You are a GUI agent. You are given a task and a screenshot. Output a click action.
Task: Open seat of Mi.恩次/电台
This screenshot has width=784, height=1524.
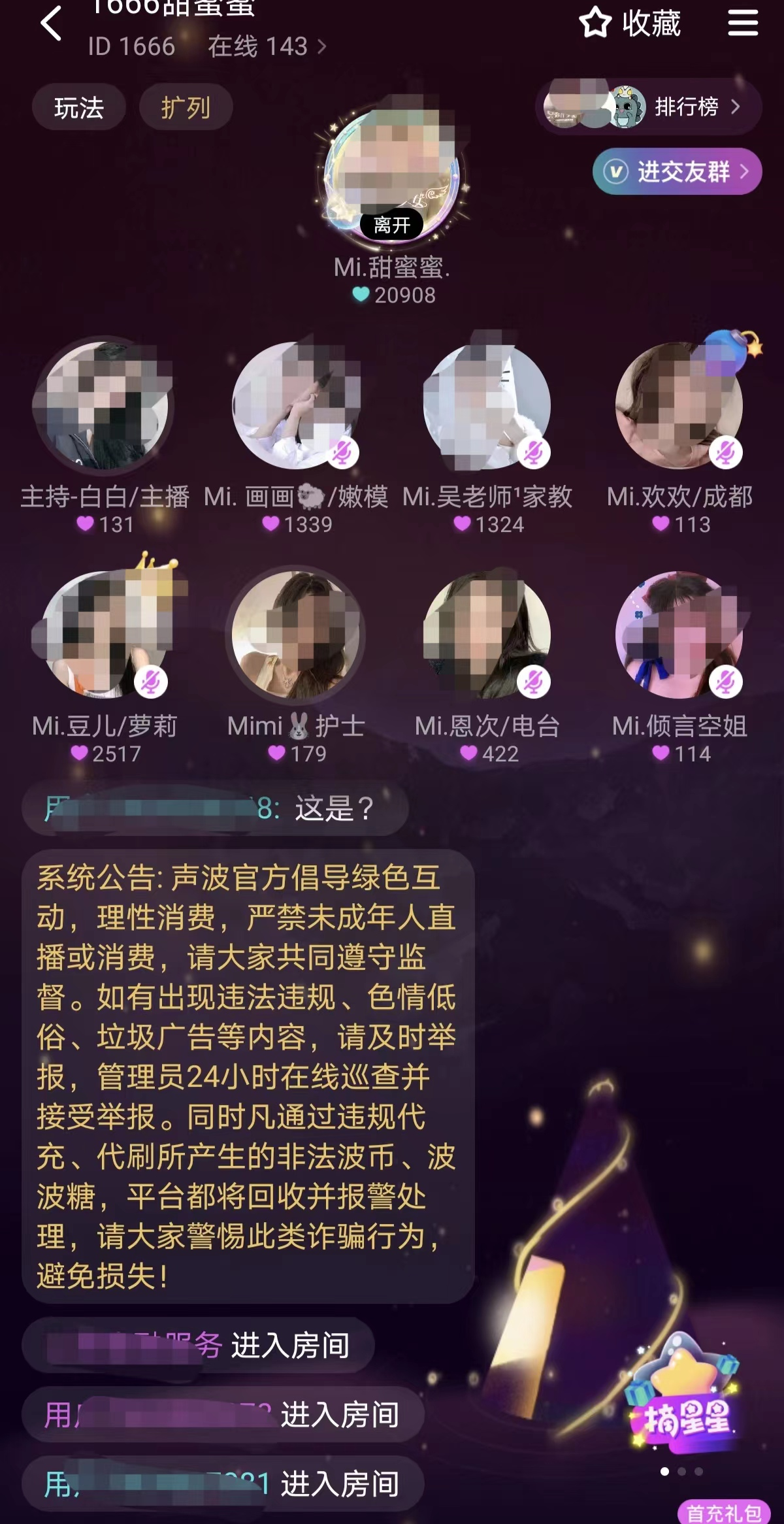(487, 634)
